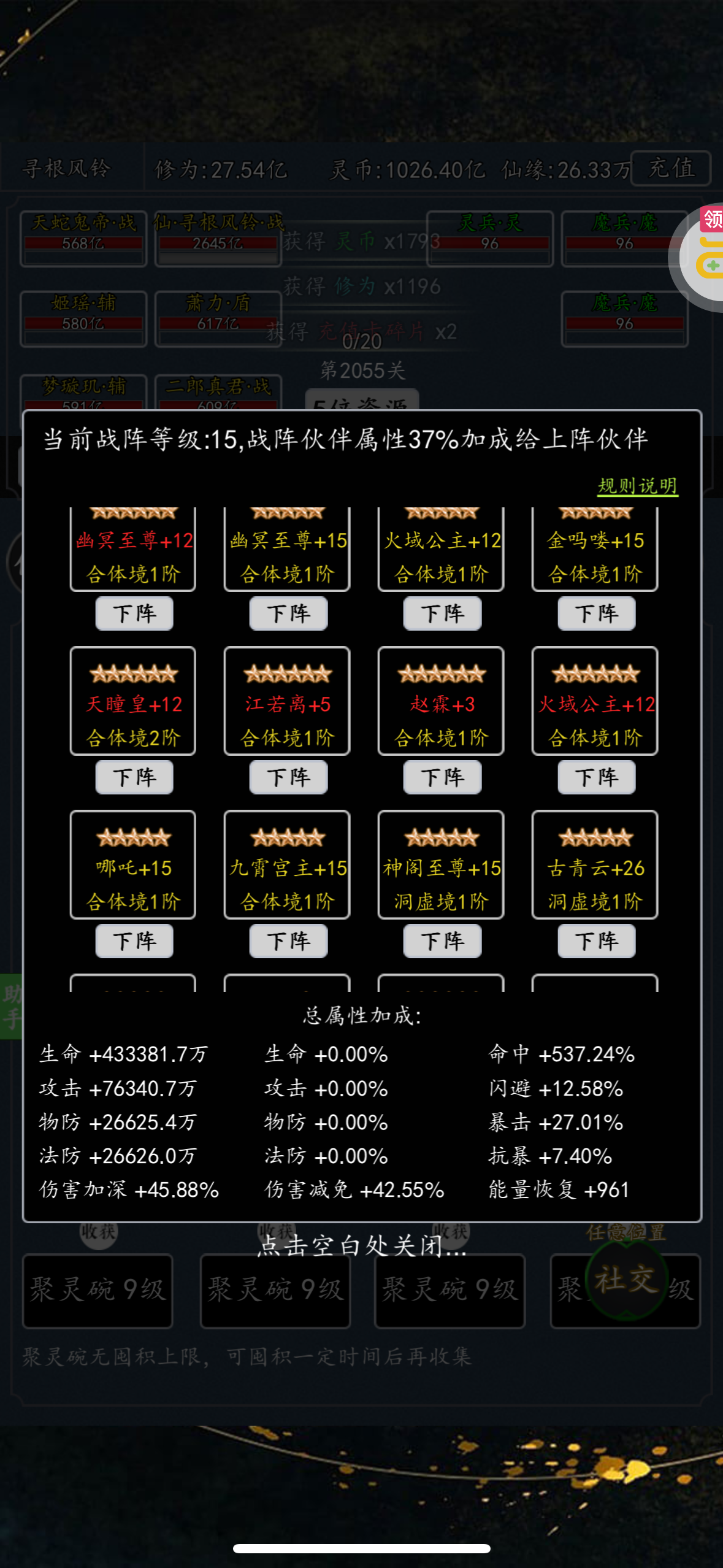Select the 天瞳皇+12 companion card
The height and width of the screenshot is (1568, 723).
click(x=133, y=701)
